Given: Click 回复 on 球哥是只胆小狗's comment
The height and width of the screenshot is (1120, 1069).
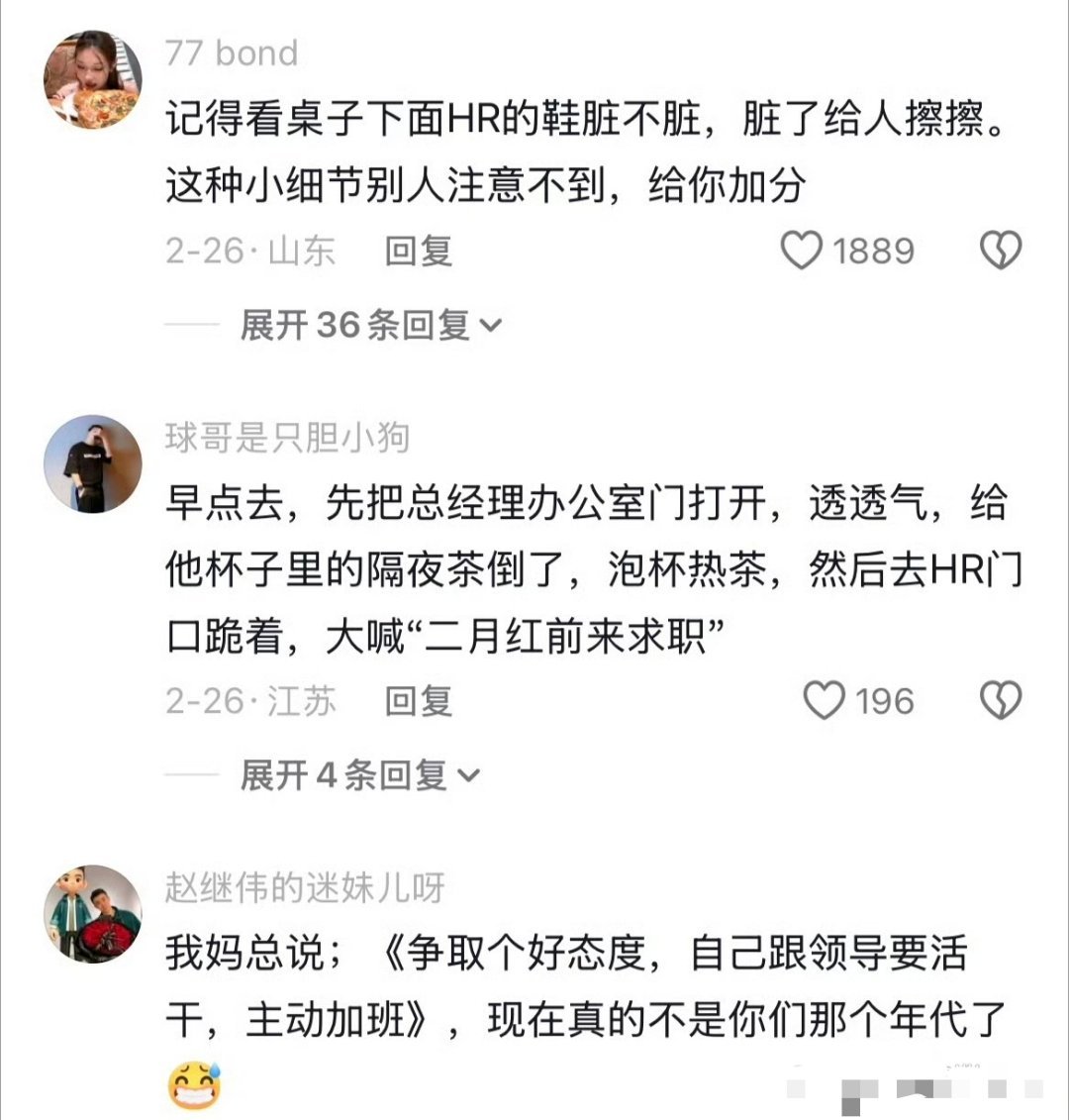Looking at the screenshot, I should 416,700.
